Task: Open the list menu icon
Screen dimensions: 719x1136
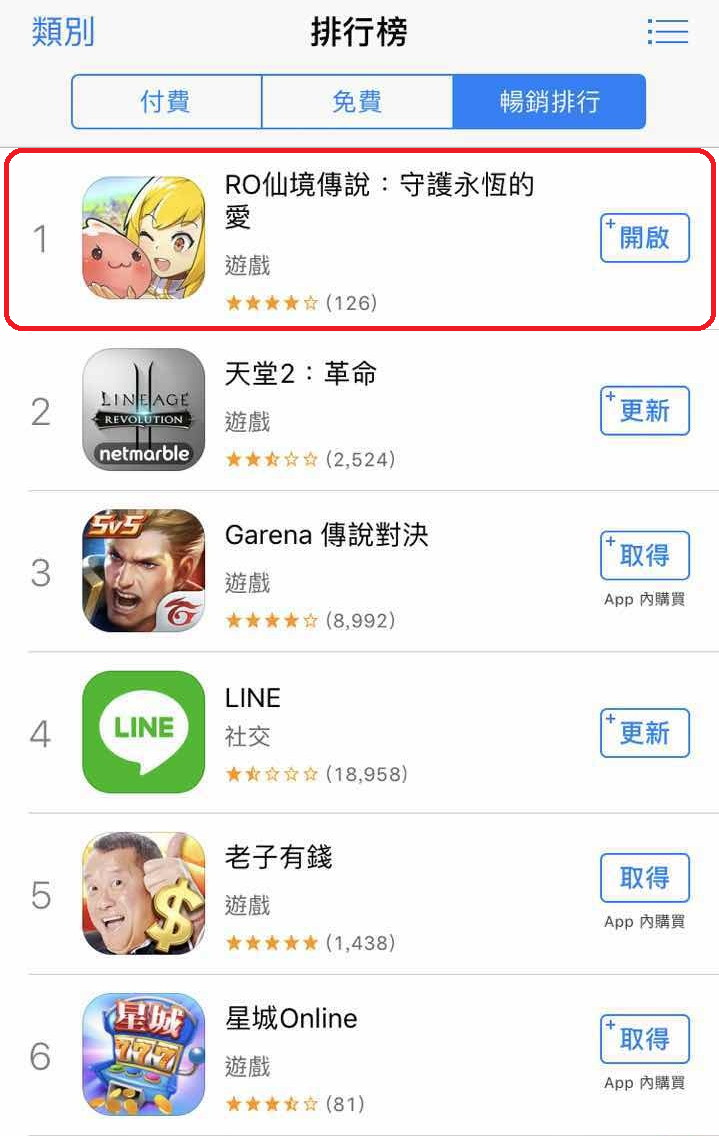Action: pyautogui.click(x=667, y=32)
